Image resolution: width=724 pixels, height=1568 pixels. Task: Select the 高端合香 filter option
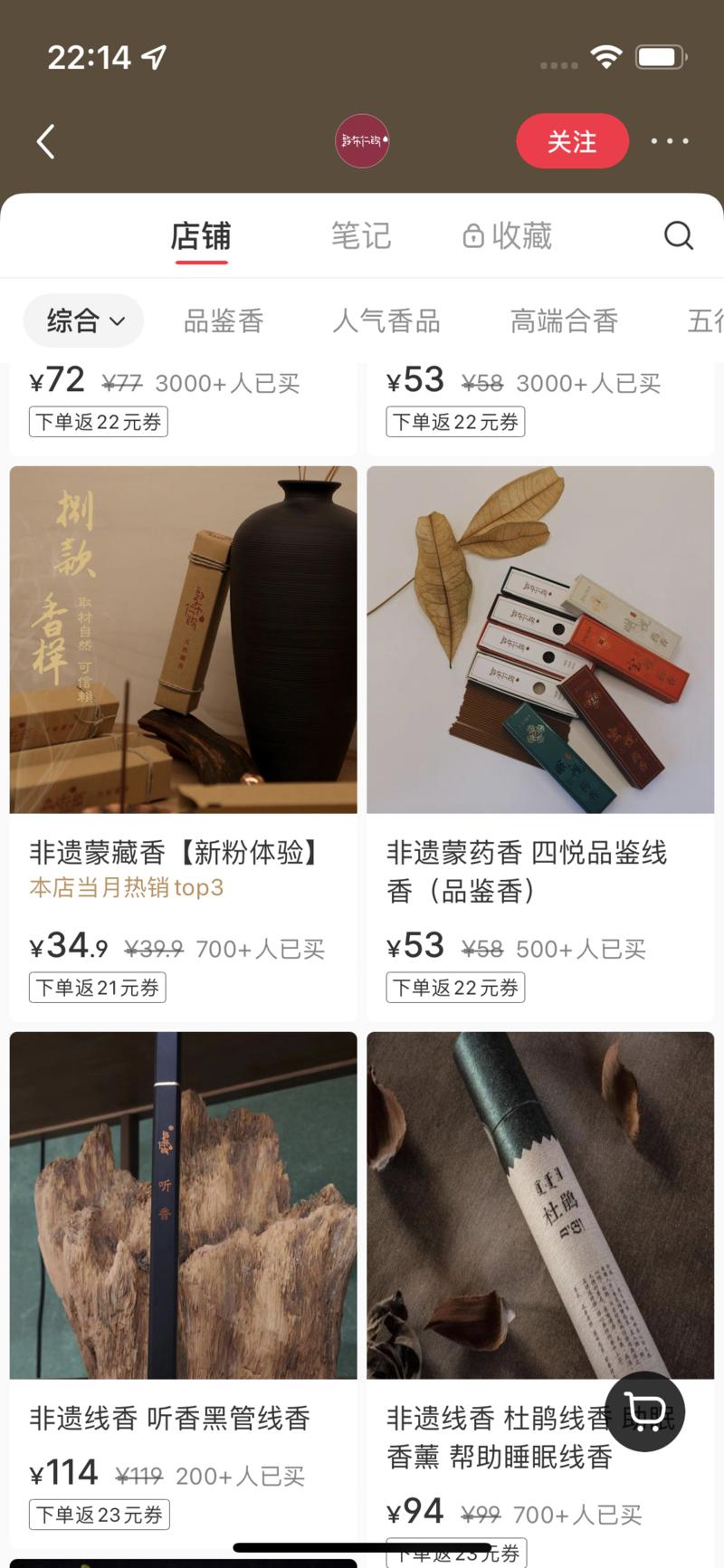coord(564,320)
